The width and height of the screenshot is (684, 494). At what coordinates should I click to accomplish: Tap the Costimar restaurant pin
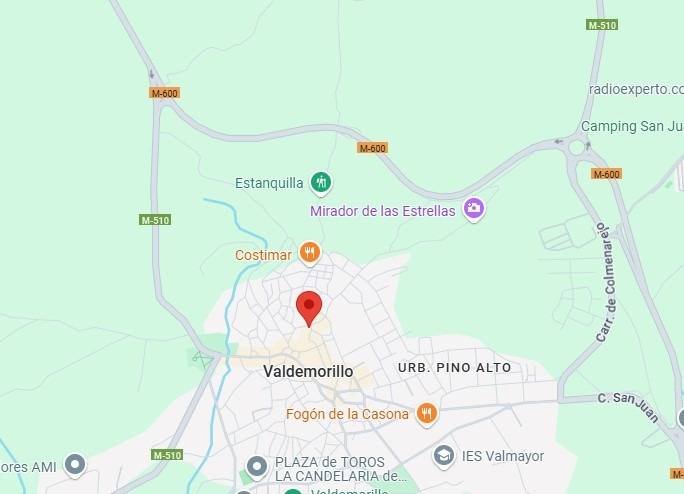tap(310, 253)
